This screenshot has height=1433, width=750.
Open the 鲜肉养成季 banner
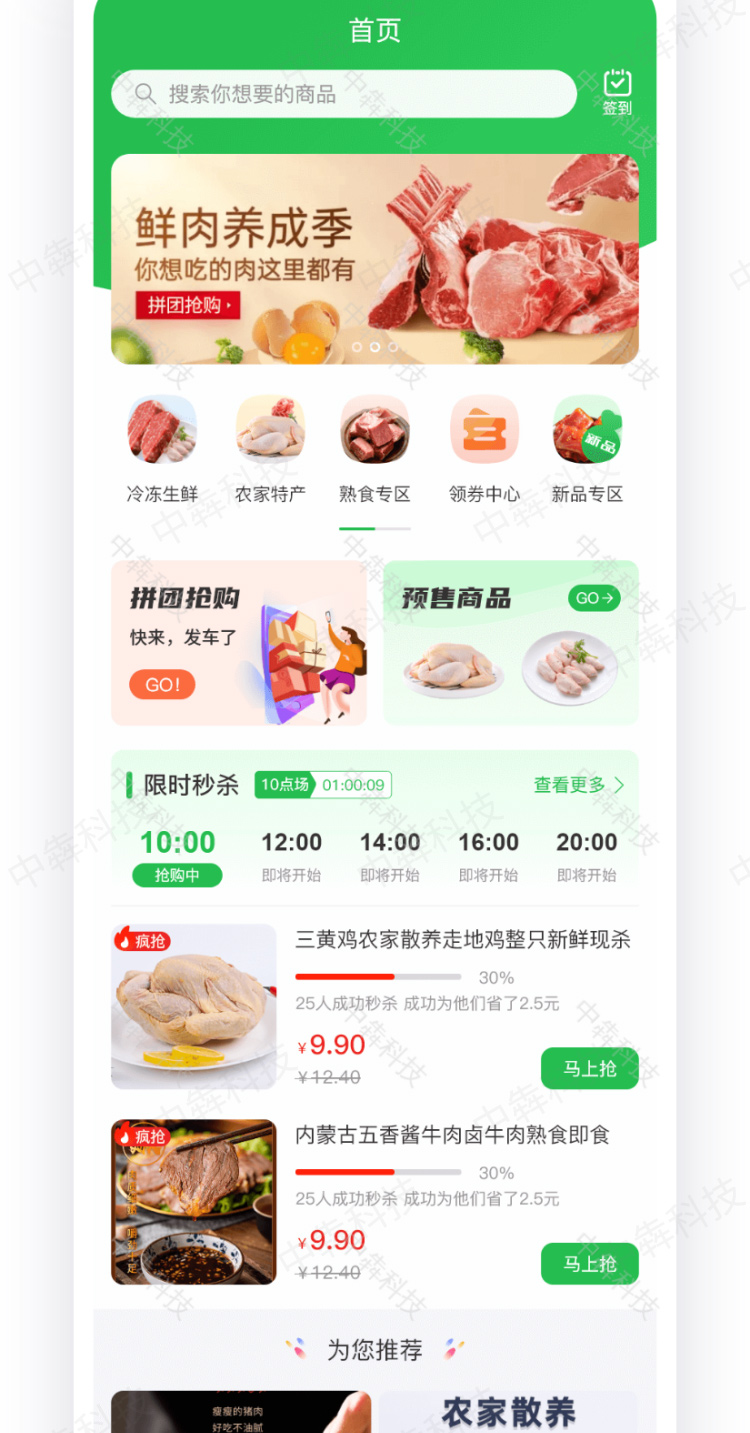[x=374, y=259]
